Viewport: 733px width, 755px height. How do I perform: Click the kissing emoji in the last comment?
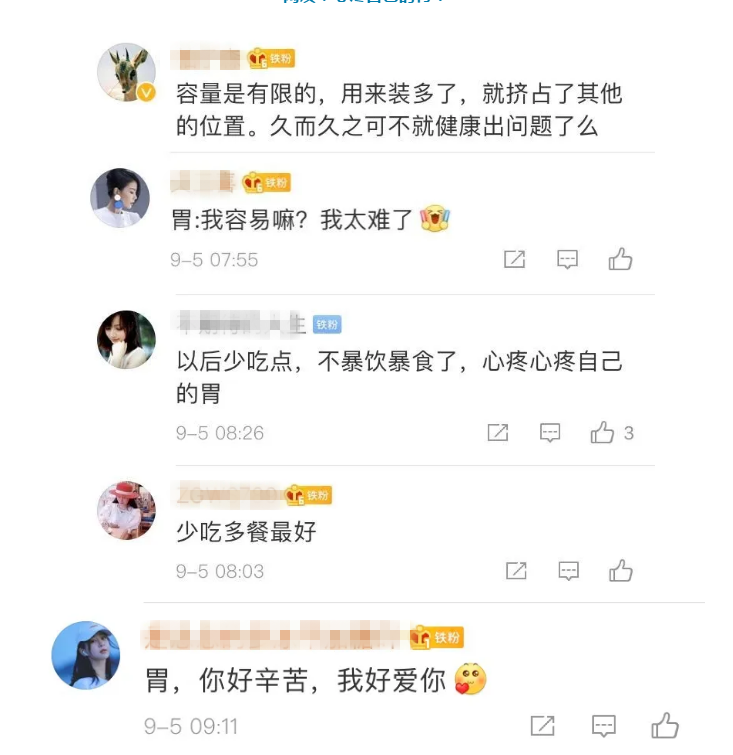472,677
